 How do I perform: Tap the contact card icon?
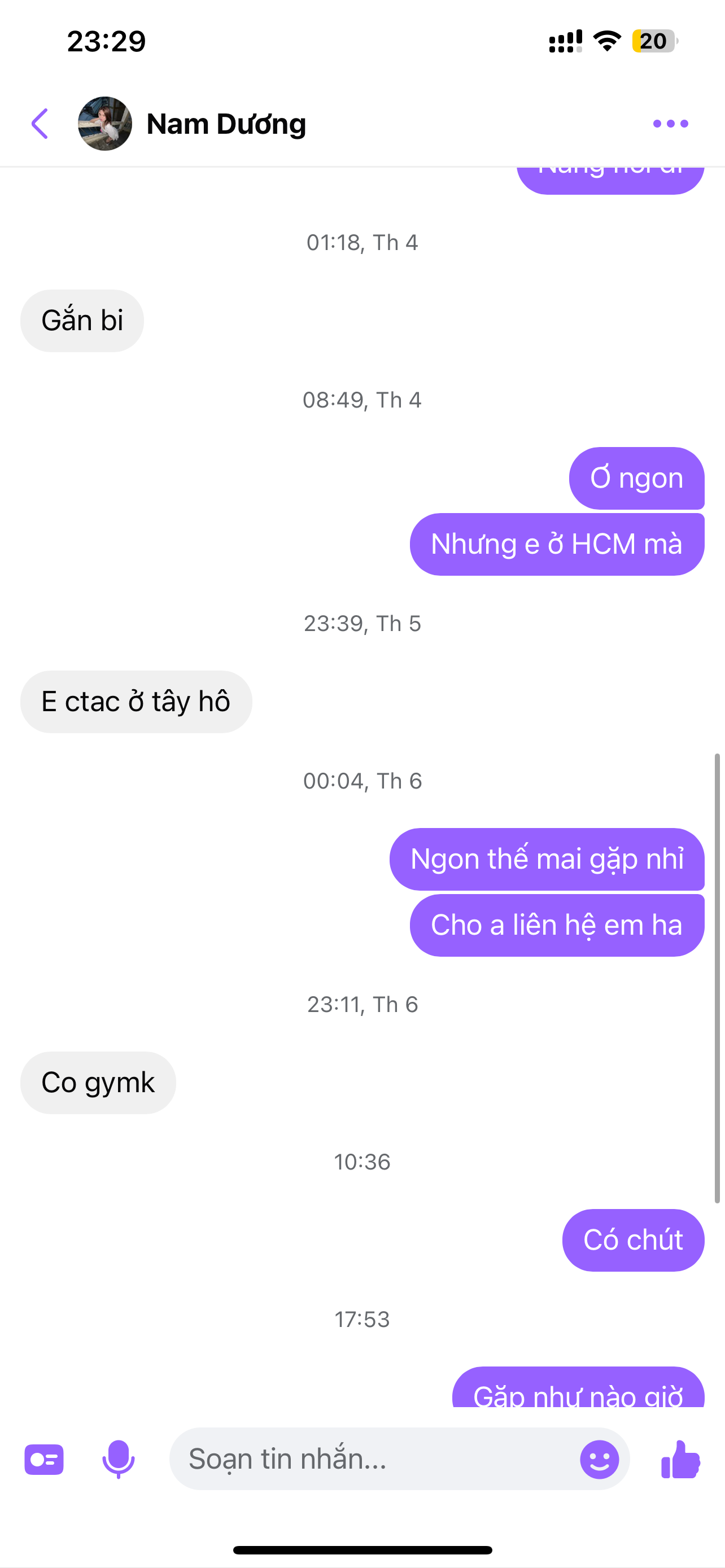[x=44, y=1460]
